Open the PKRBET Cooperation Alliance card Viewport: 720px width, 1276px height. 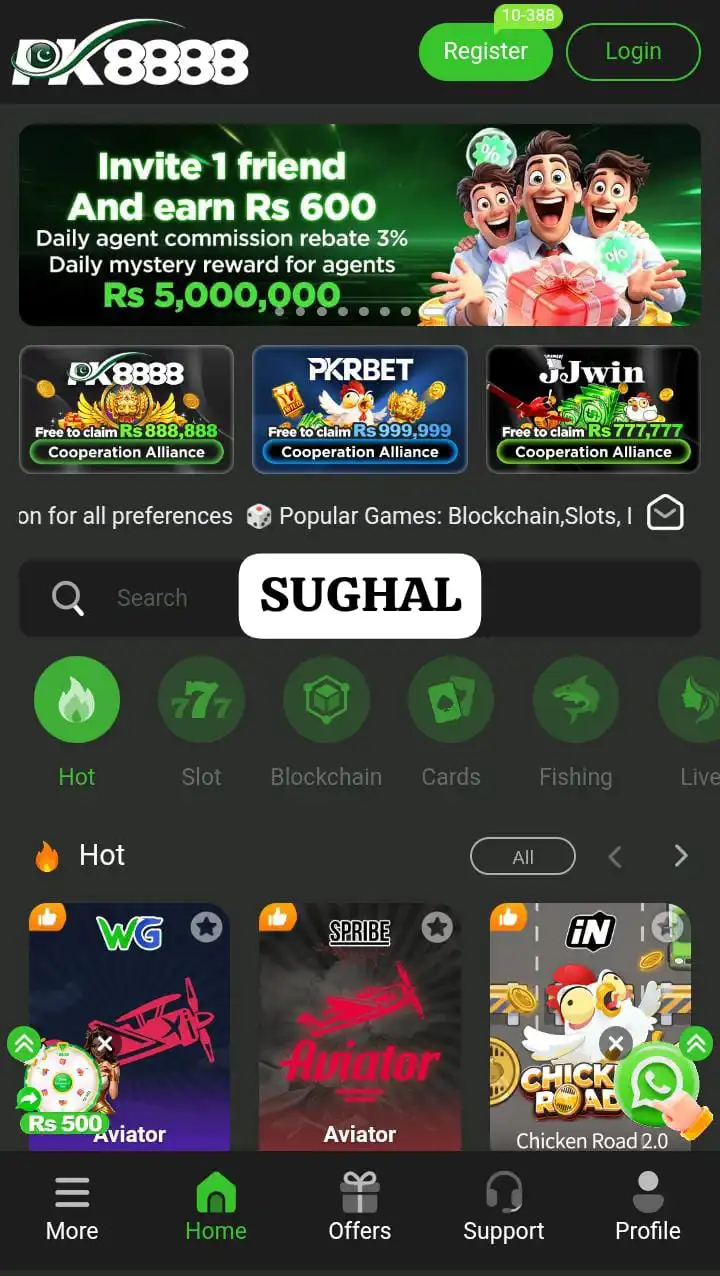[360, 409]
